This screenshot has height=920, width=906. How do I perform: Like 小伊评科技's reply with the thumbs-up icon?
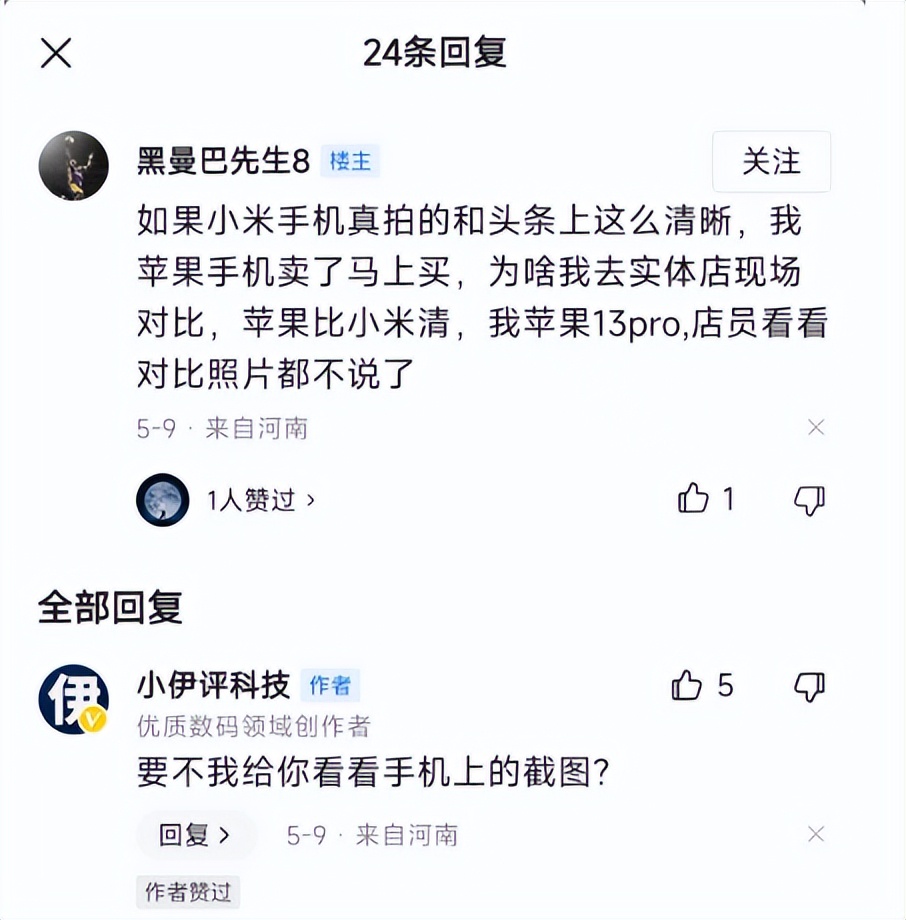[x=686, y=687]
